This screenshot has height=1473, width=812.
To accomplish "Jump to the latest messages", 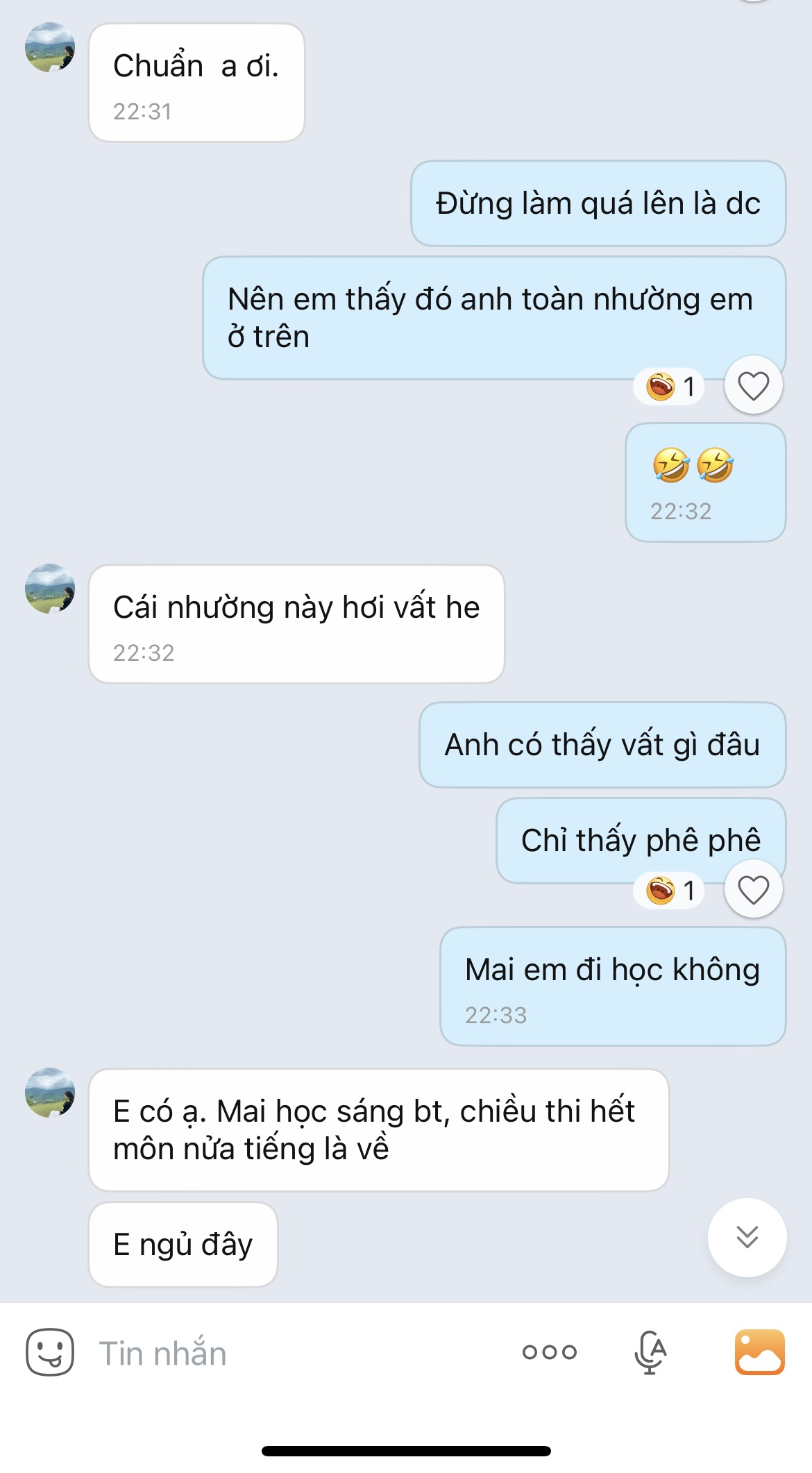I will pos(747,1237).
